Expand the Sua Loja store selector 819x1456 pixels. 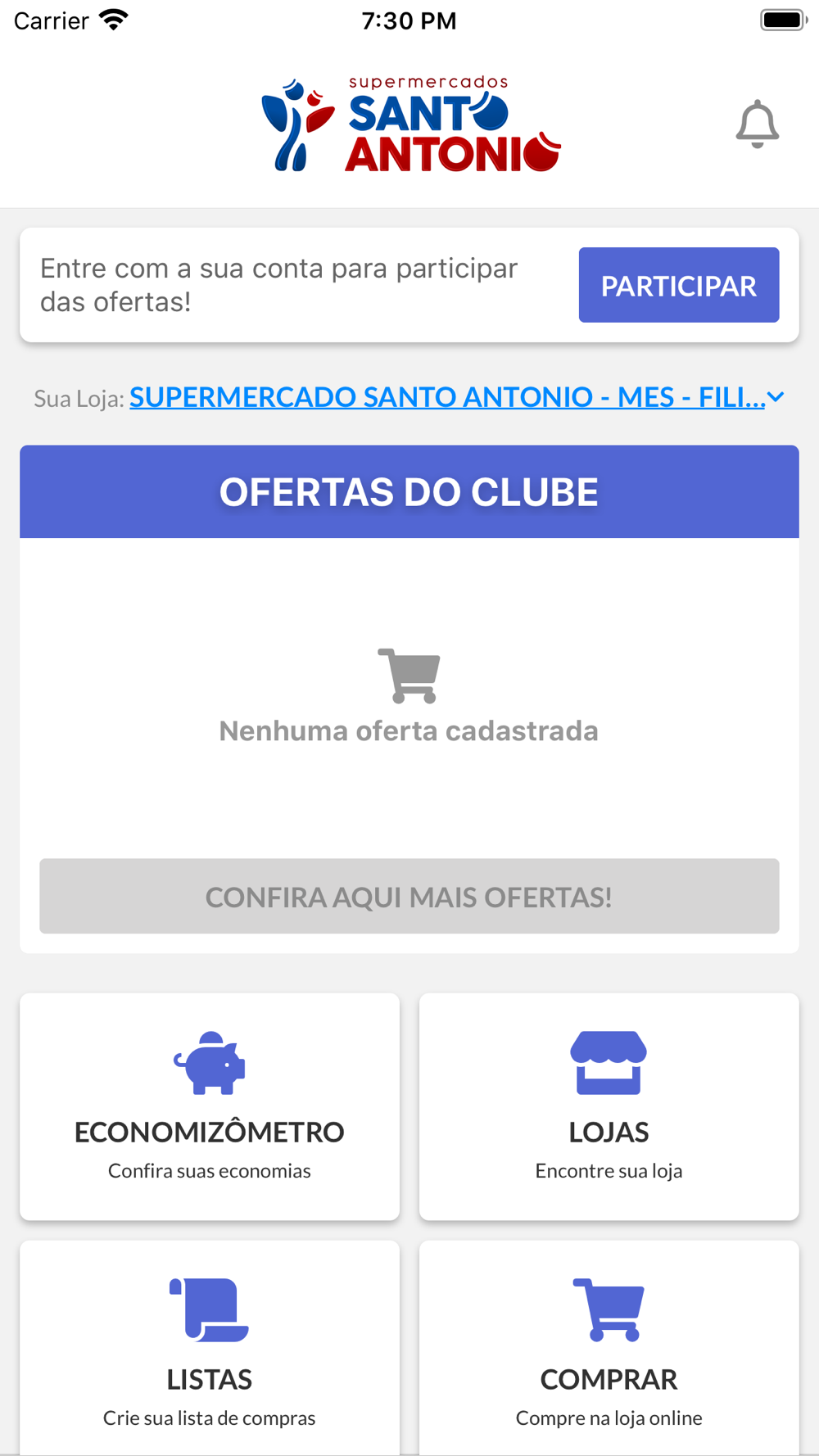tap(456, 398)
